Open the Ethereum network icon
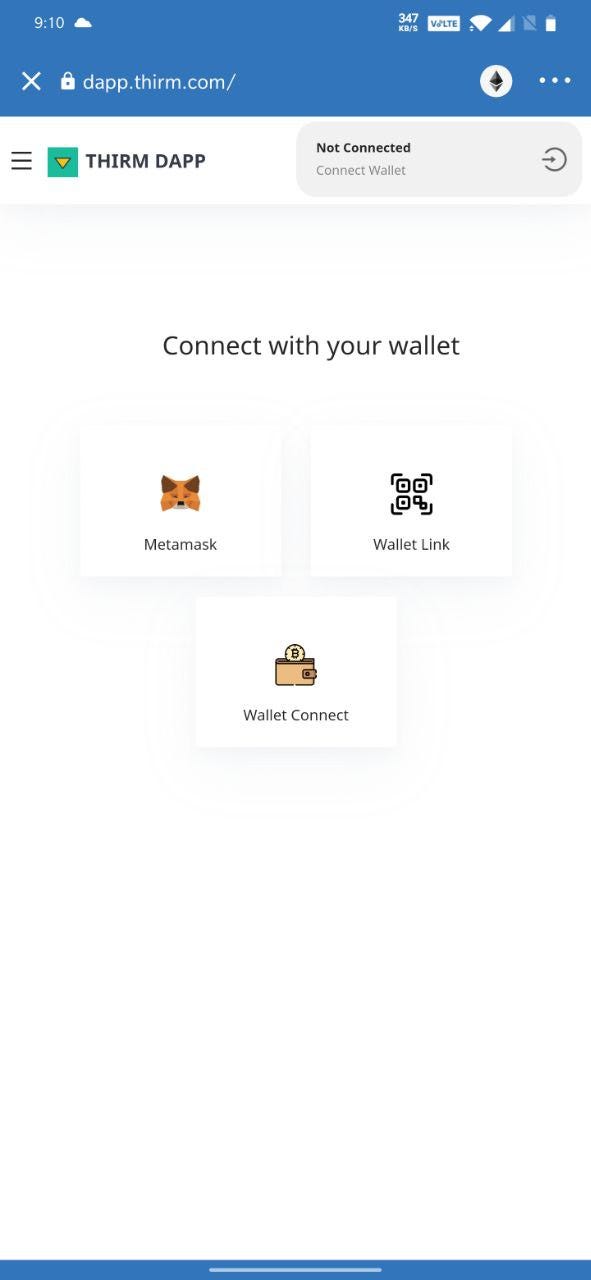The image size is (591, 1280). point(496,81)
